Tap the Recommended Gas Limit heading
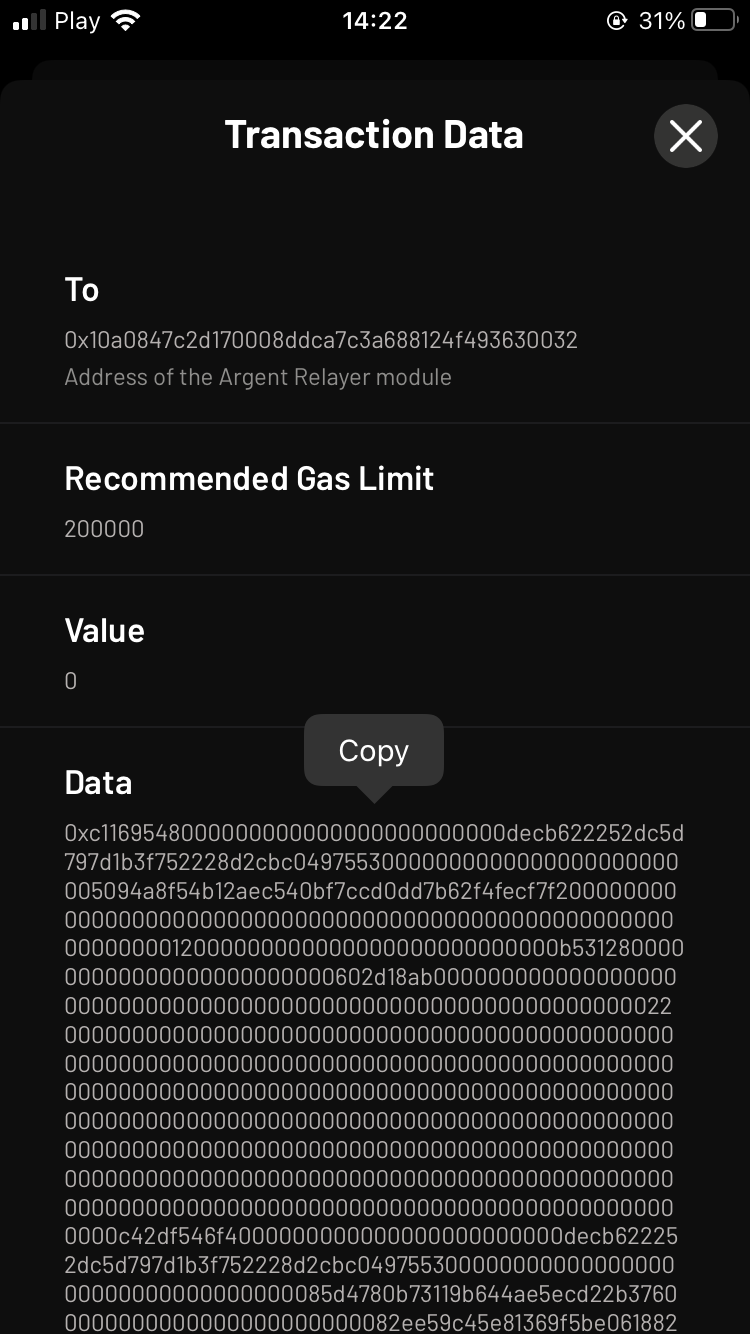 (x=249, y=479)
